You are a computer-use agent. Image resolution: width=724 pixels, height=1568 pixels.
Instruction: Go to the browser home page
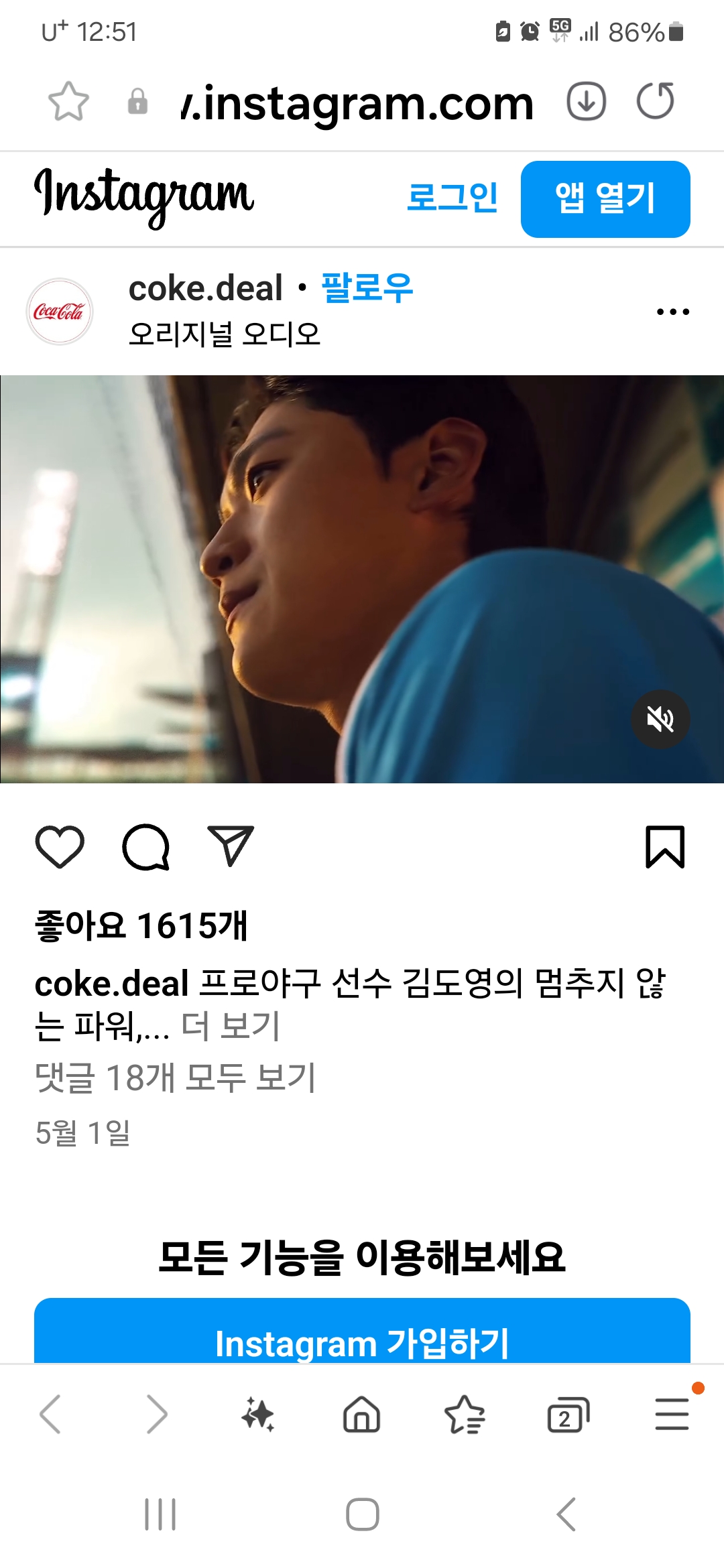361,1415
